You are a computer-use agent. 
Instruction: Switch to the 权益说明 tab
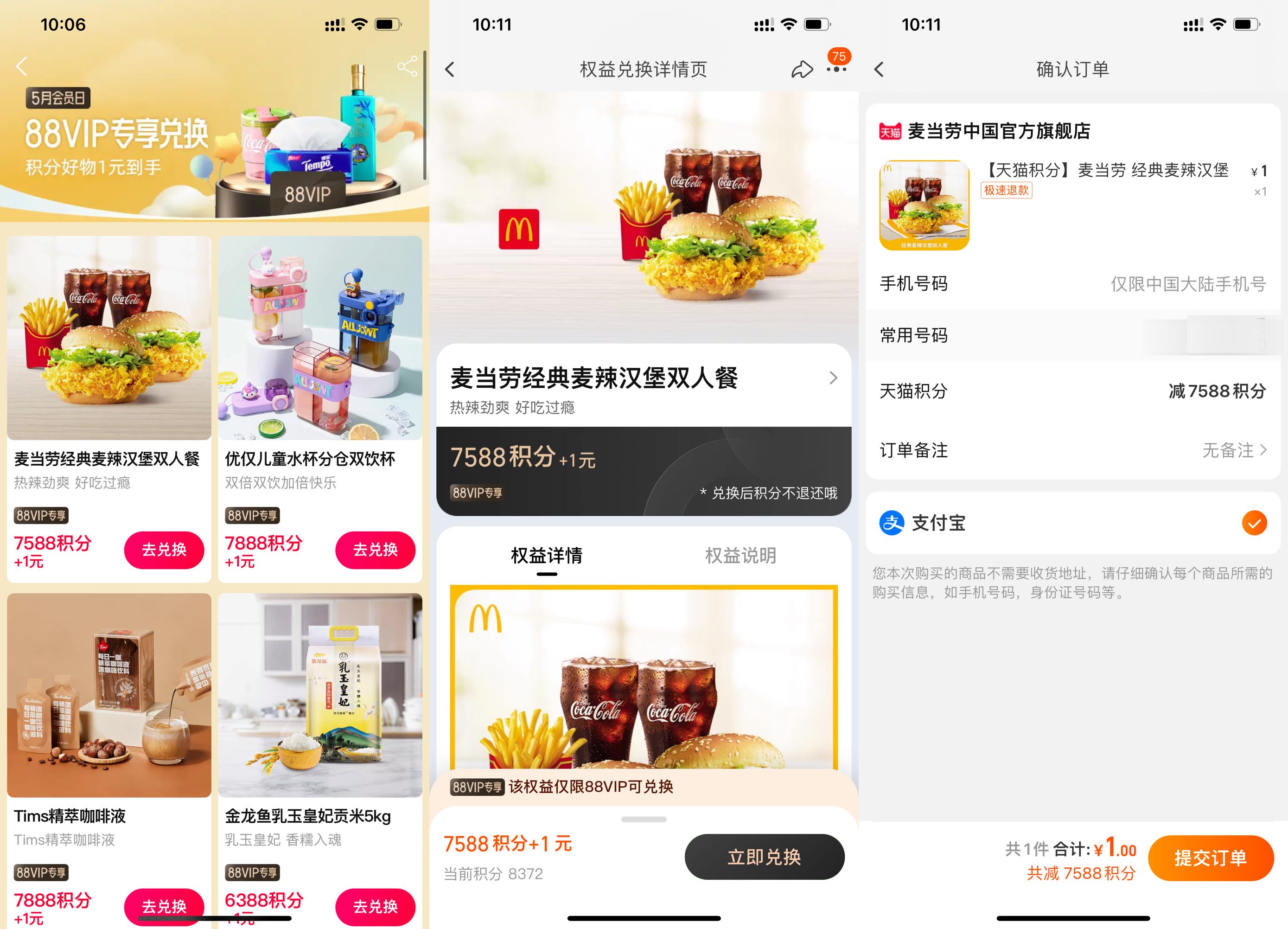click(740, 555)
